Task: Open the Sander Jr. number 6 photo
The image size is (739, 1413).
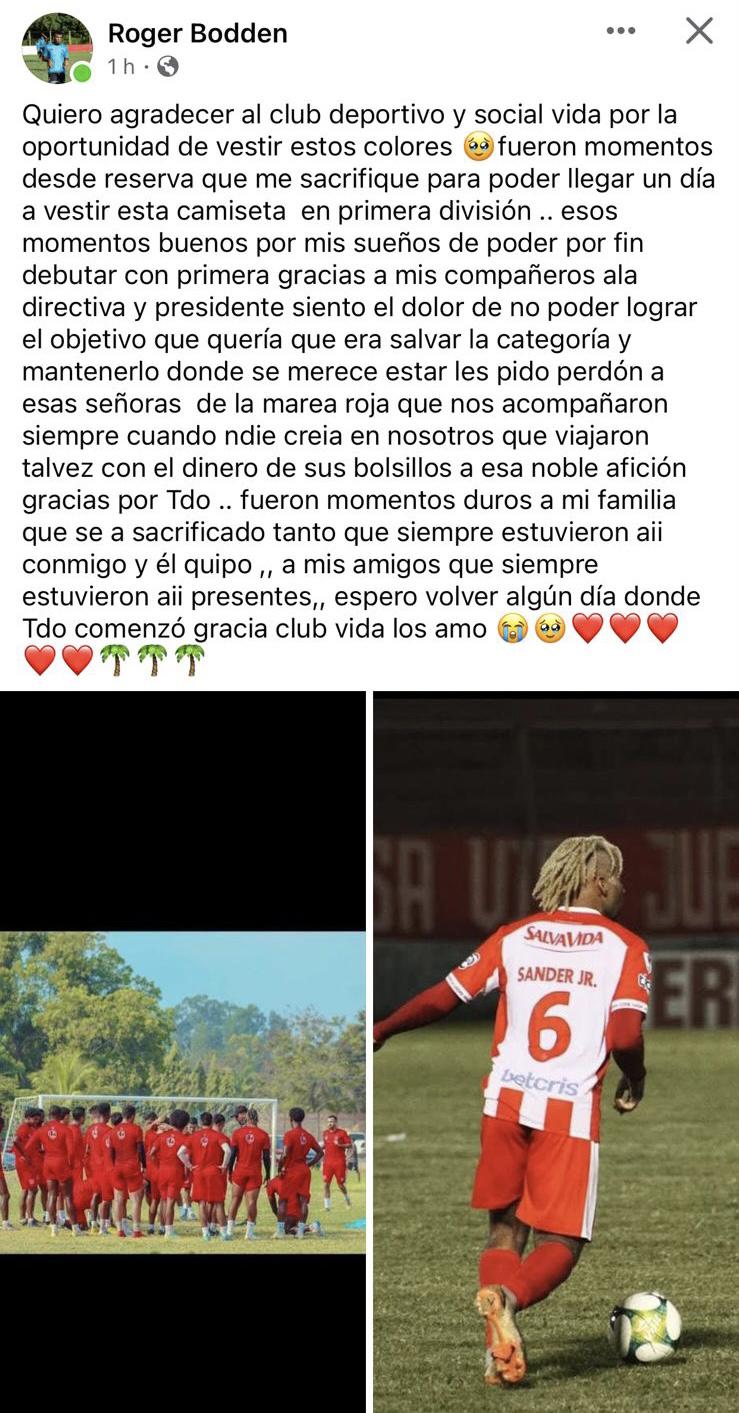Action: [555, 1050]
